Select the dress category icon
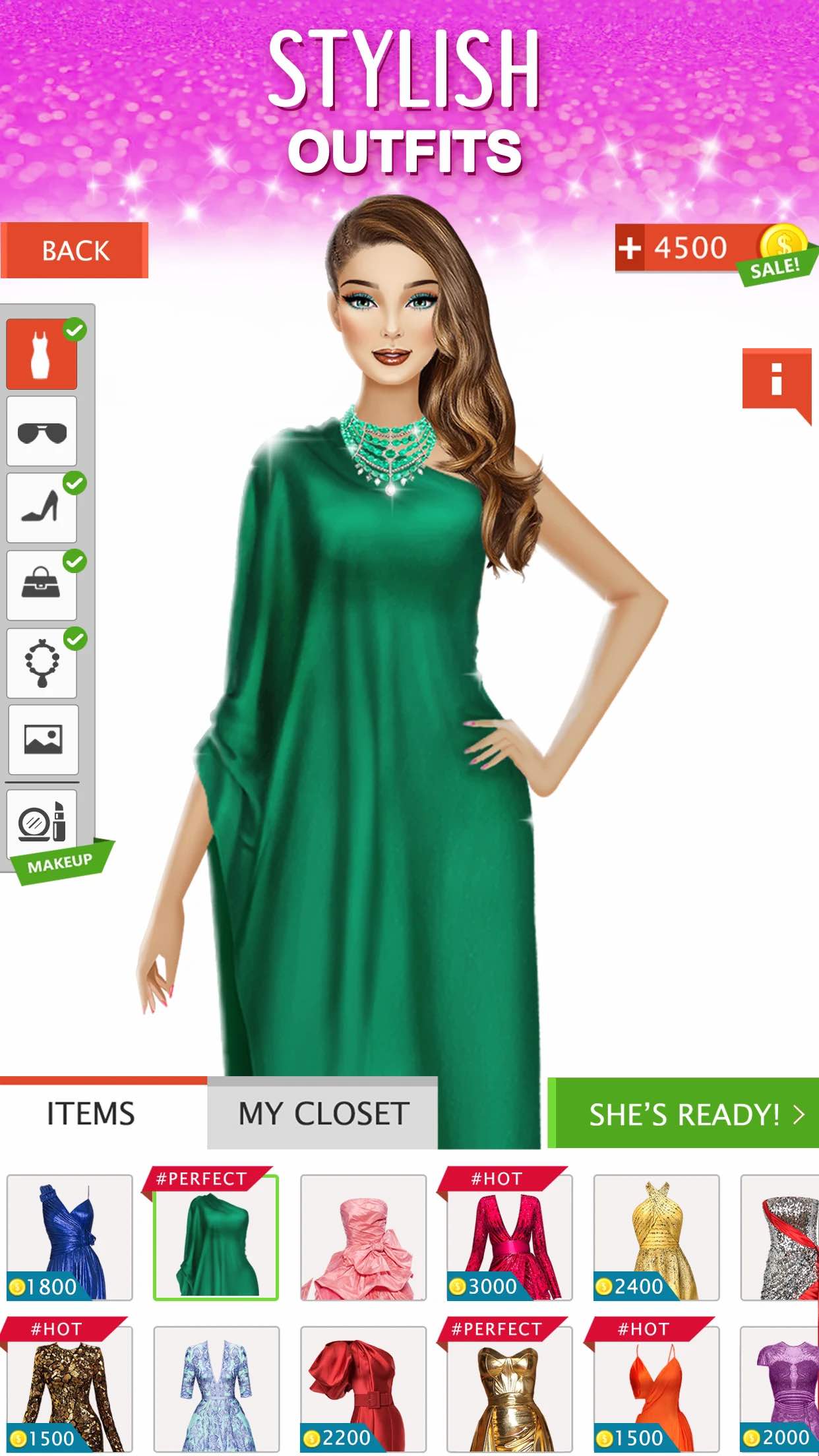Image resolution: width=819 pixels, height=1456 pixels. [x=42, y=354]
